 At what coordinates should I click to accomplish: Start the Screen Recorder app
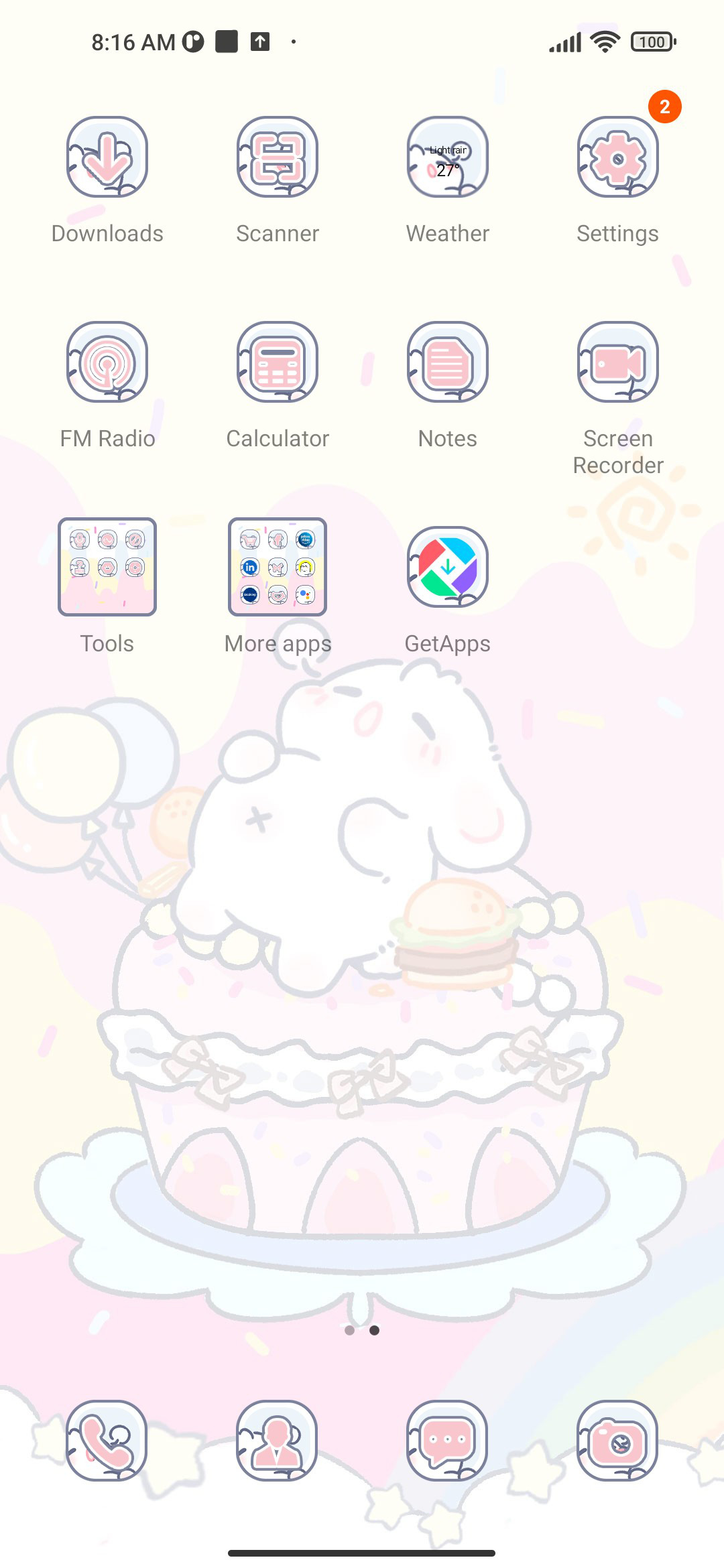point(618,363)
